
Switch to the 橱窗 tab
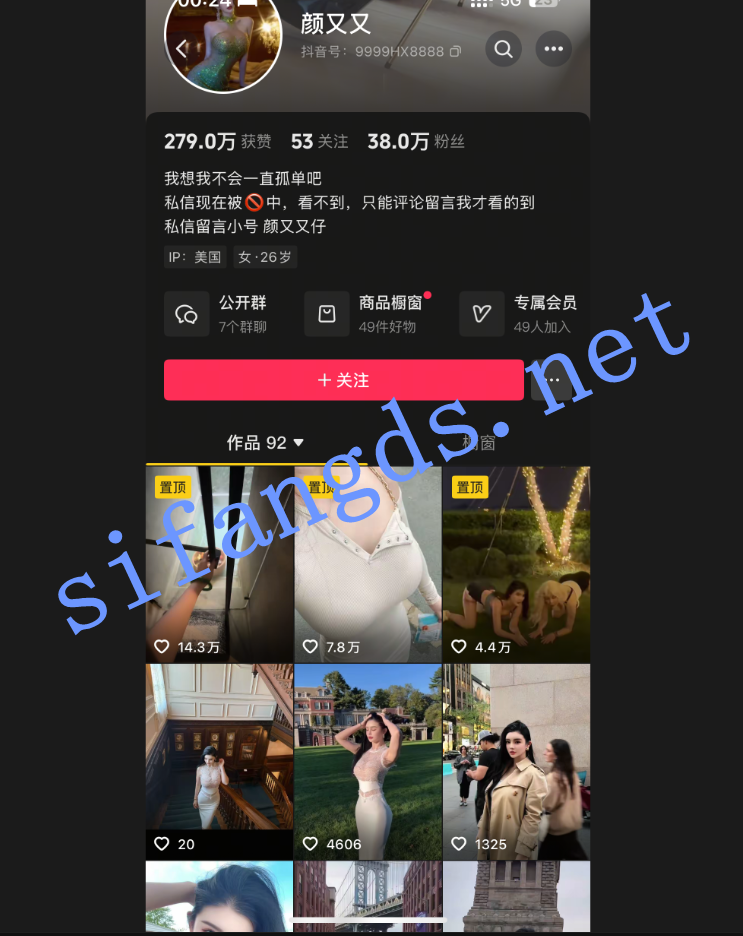(x=479, y=443)
